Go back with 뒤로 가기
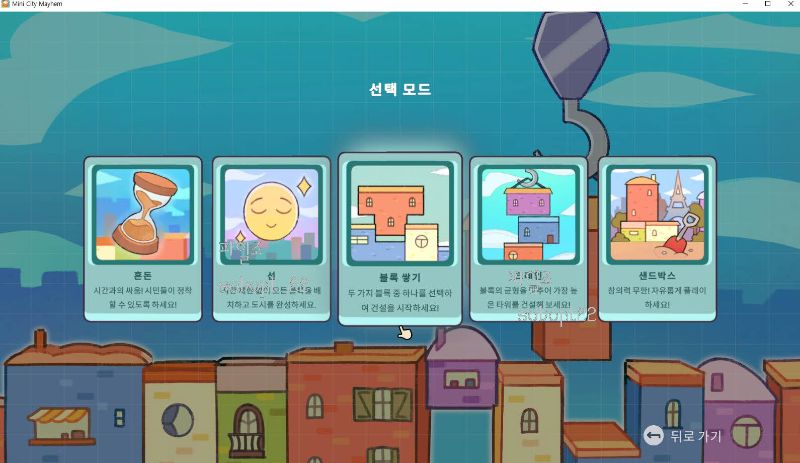 pos(684,435)
